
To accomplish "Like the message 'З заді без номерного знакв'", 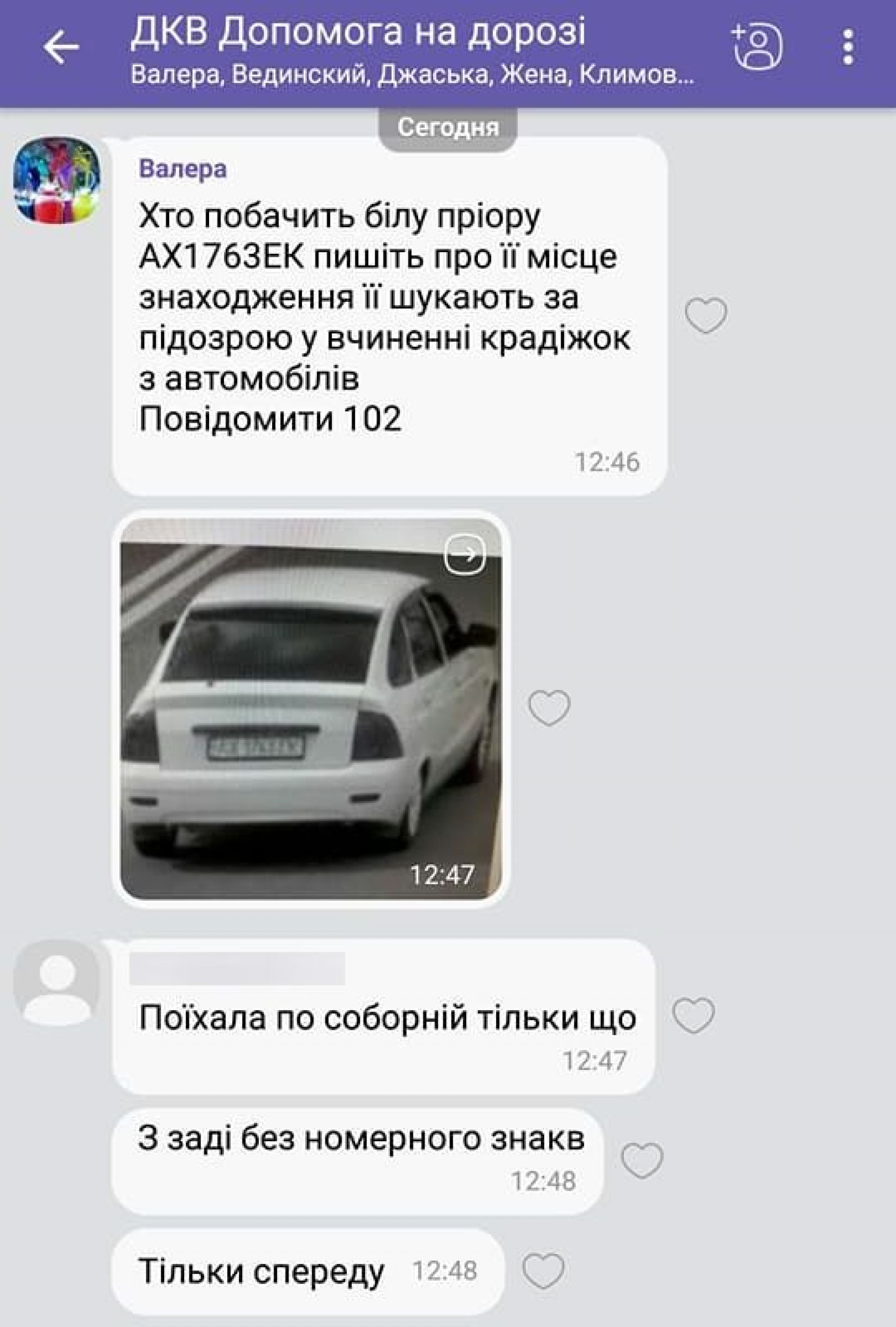I will (x=642, y=1159).
